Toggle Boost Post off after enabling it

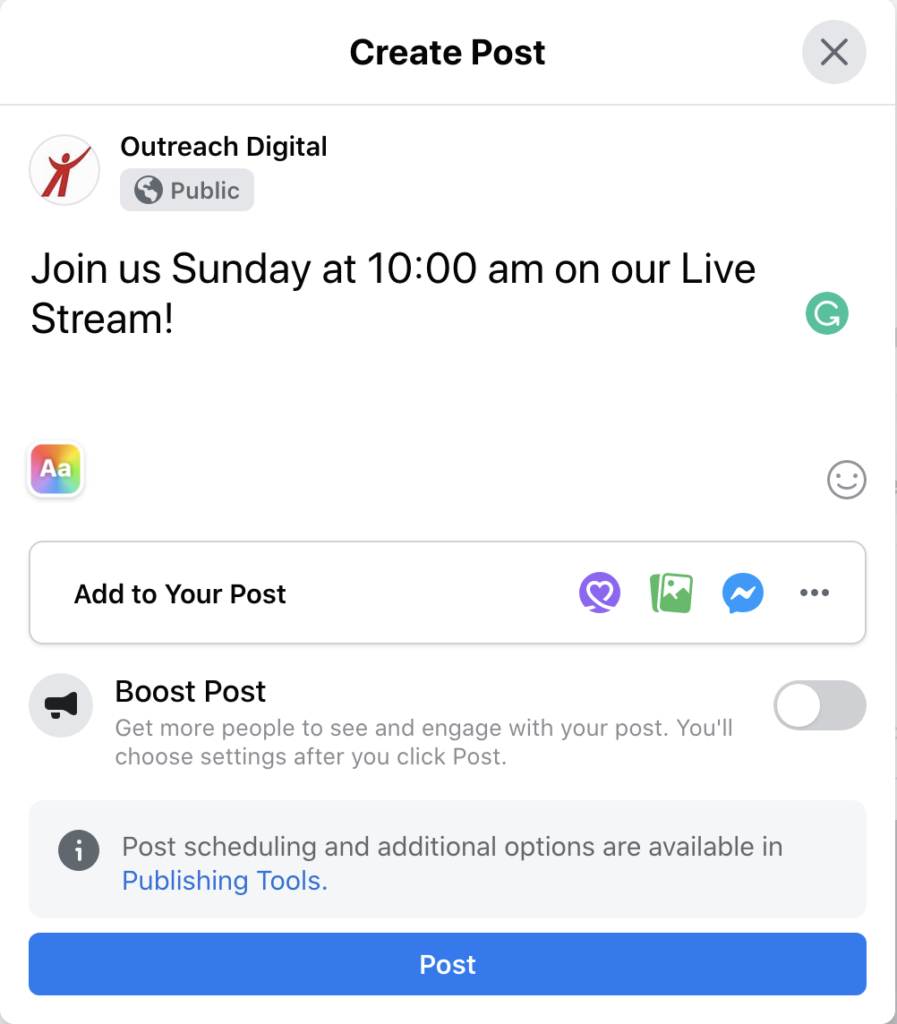click(819, 705)
